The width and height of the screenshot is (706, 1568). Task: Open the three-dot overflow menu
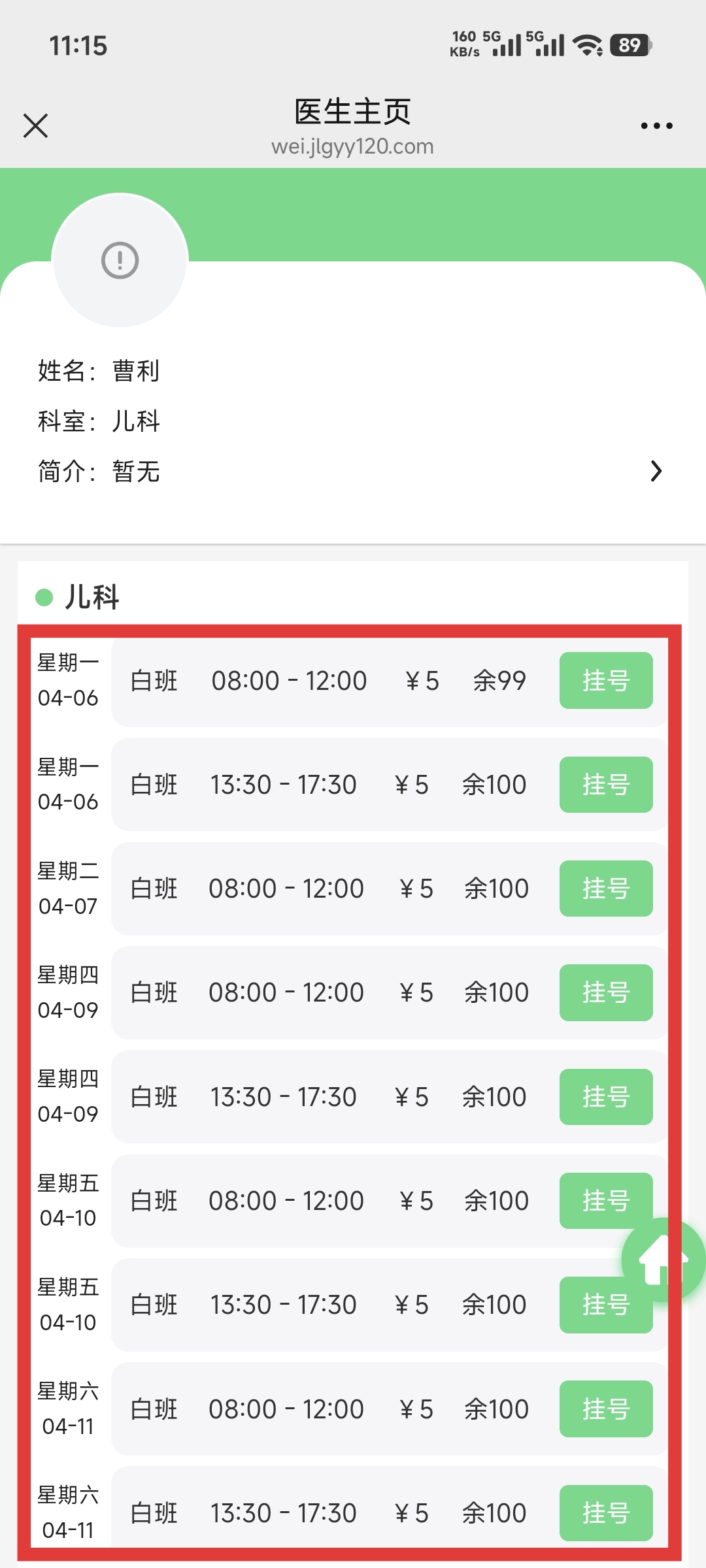pos(656,125)
